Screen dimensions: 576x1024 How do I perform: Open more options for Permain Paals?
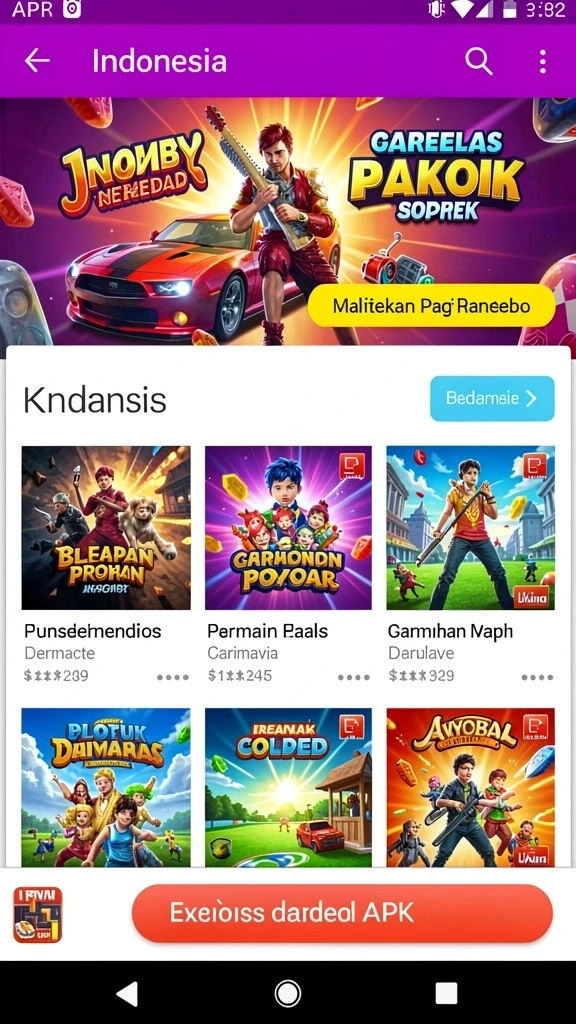click(x=354, y=677)
